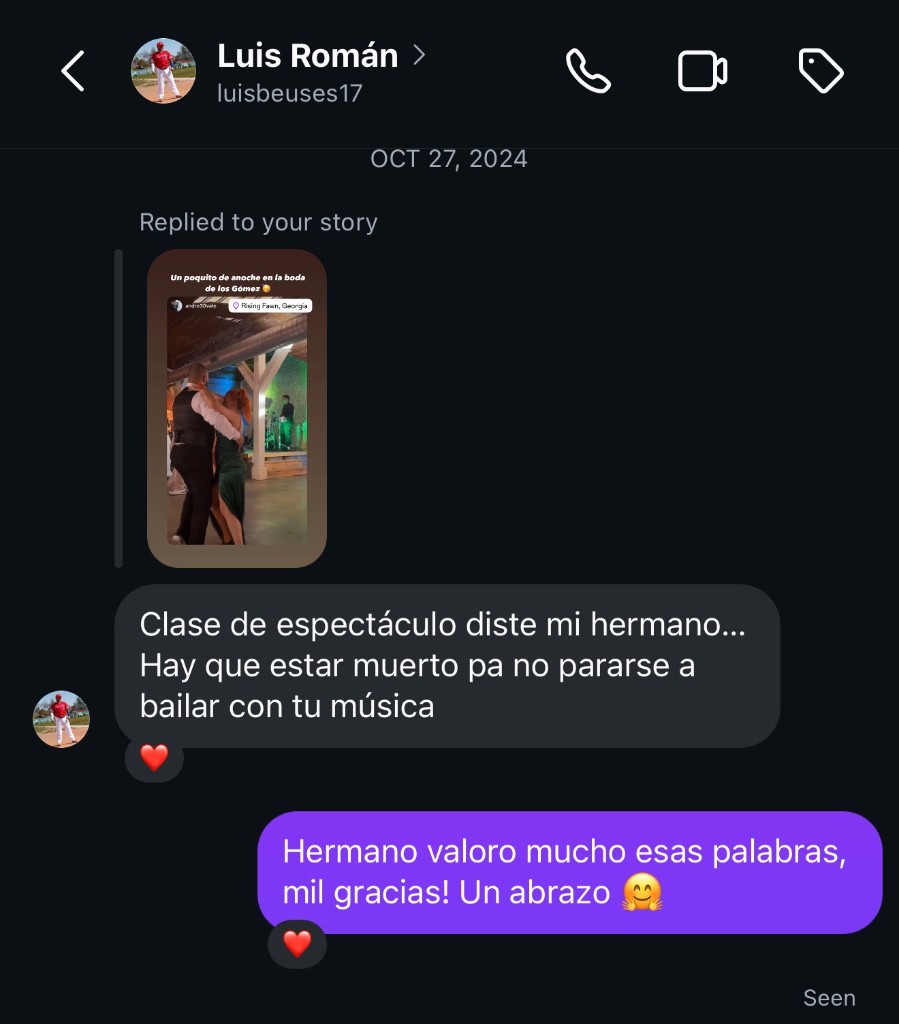Screen dimensions: 899x1024
Task: Start a voice call with Luis Román
Action: tap(588, 72)
